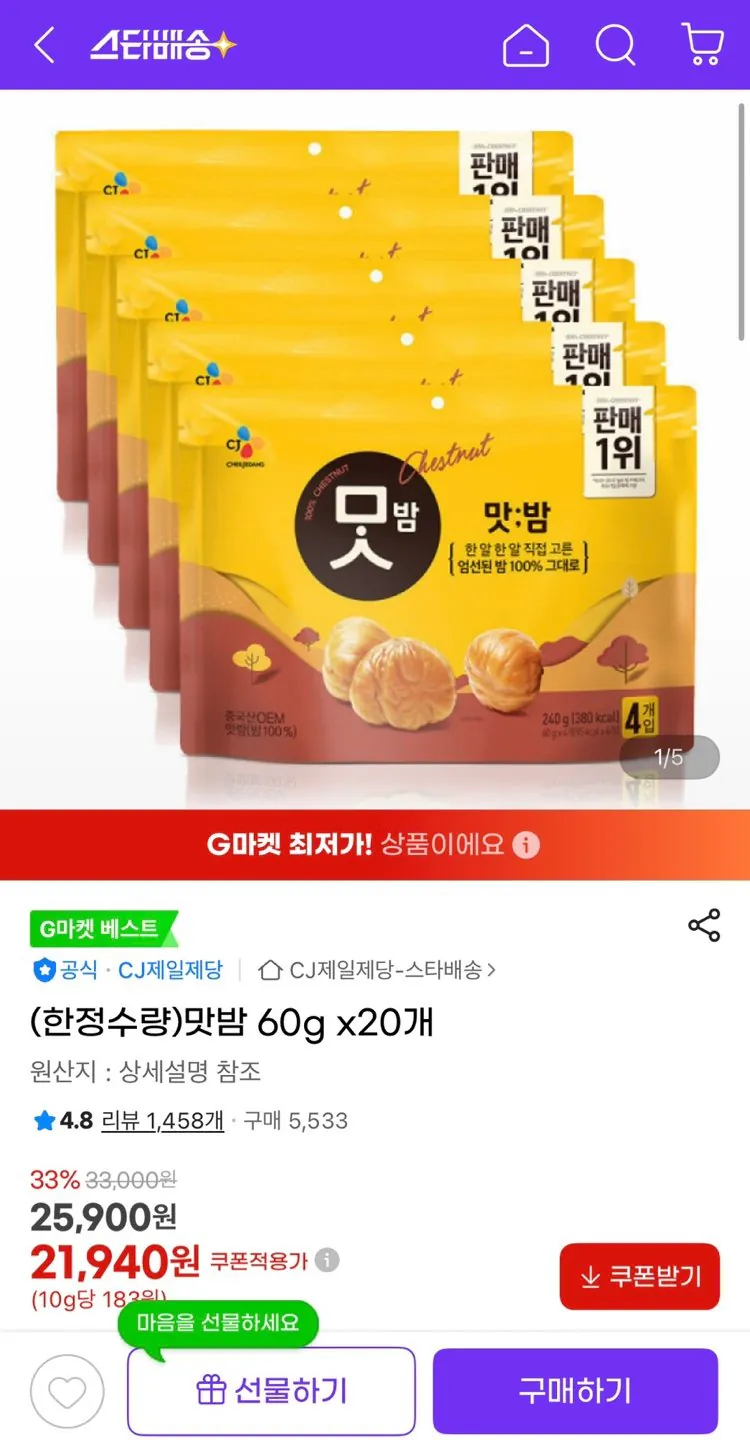Tap the chestnut product photo
Viewport: 750px width, 1440px height.
(x=375, y=450)
